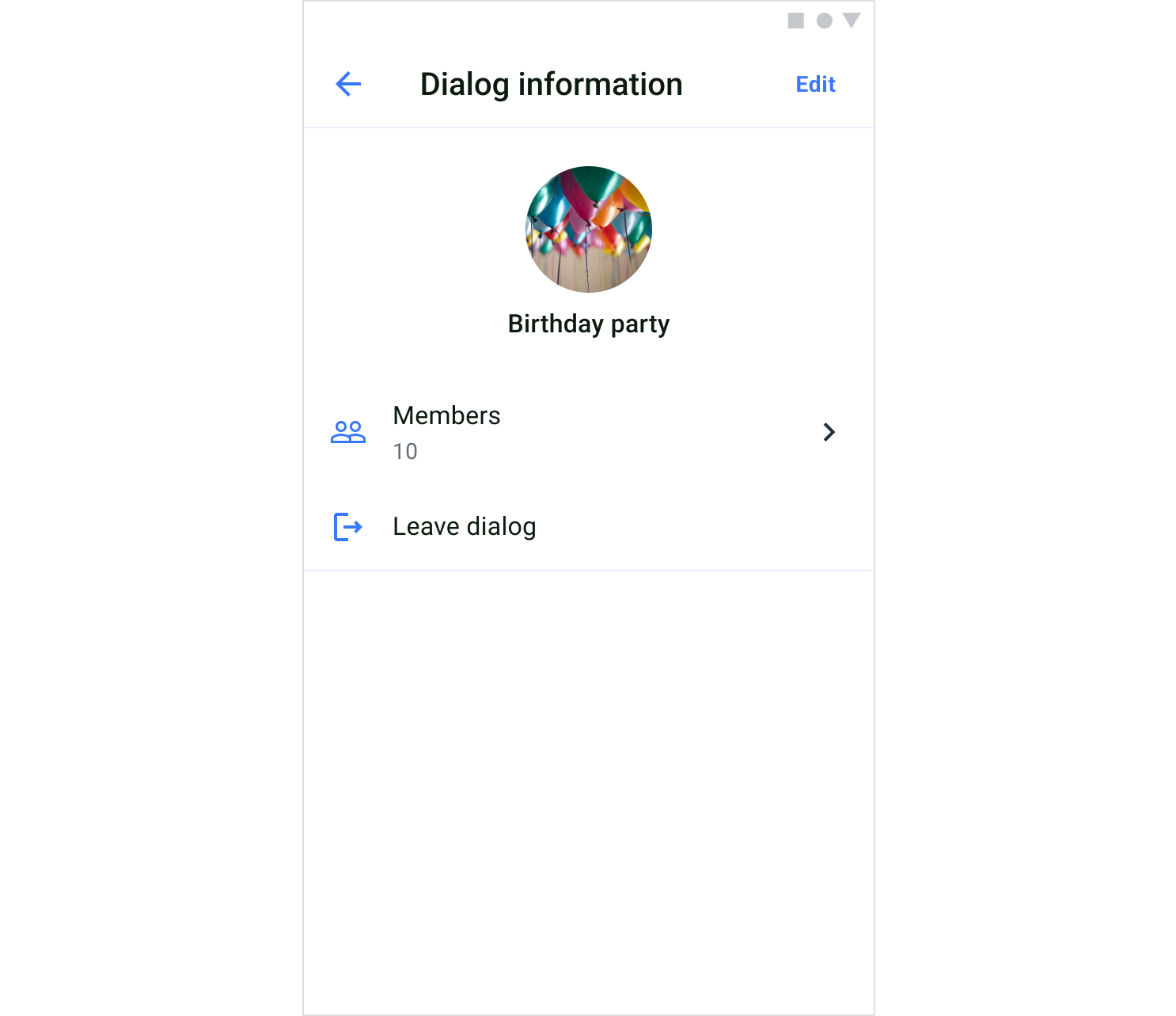Leave the Birthday party dialog
The image size is (1176, 1016).
pos(464,527)
